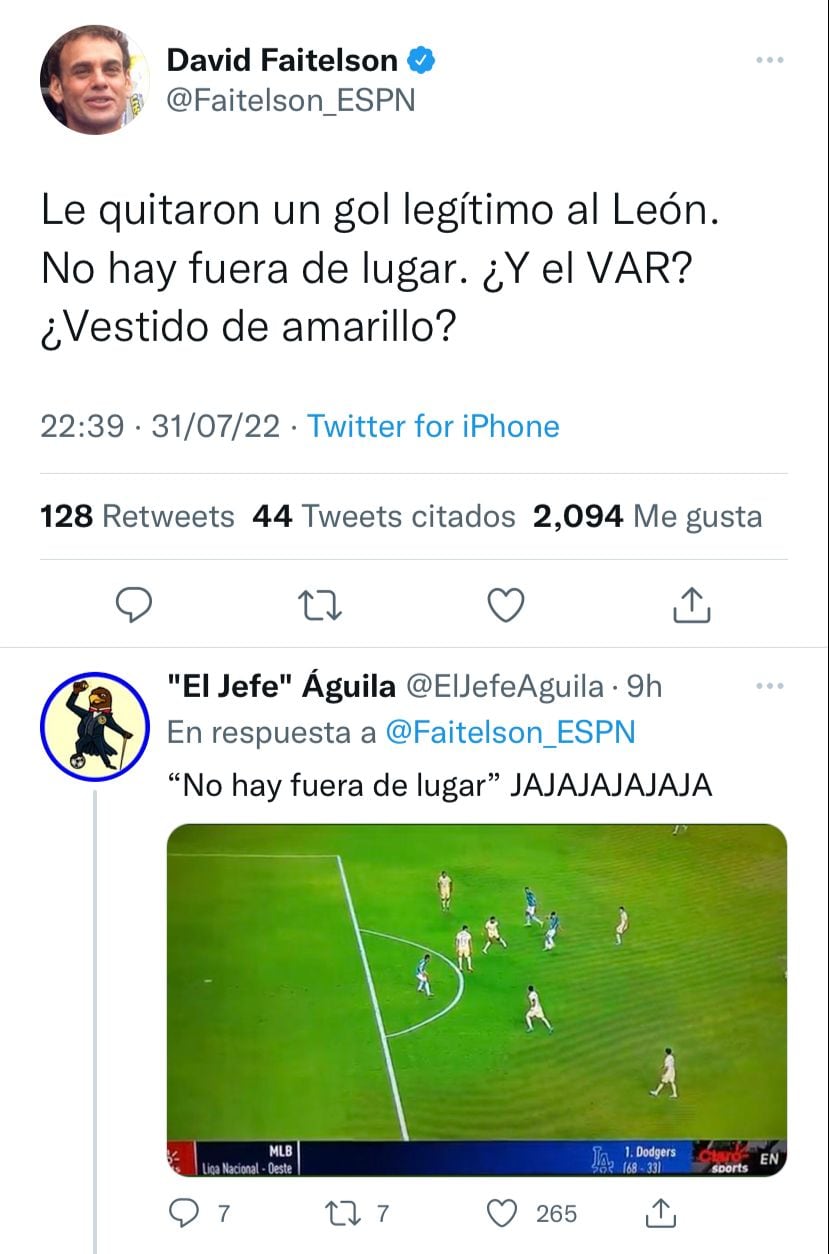This screenshot has width=829, height=1254.
Task: Retweet David Faitelson's tweet
Action: click(x=320, y=603)
